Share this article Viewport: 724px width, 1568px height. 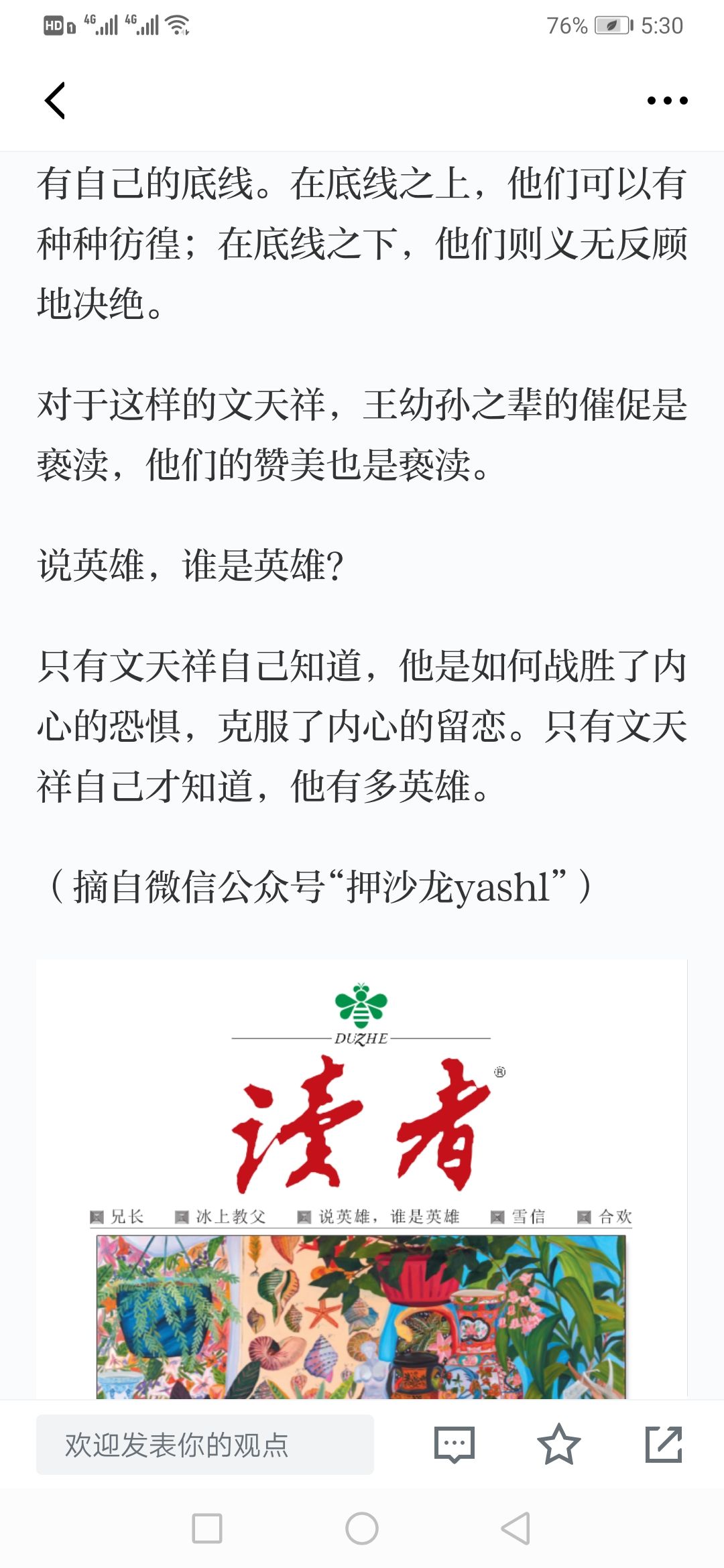click(664, 1444)
